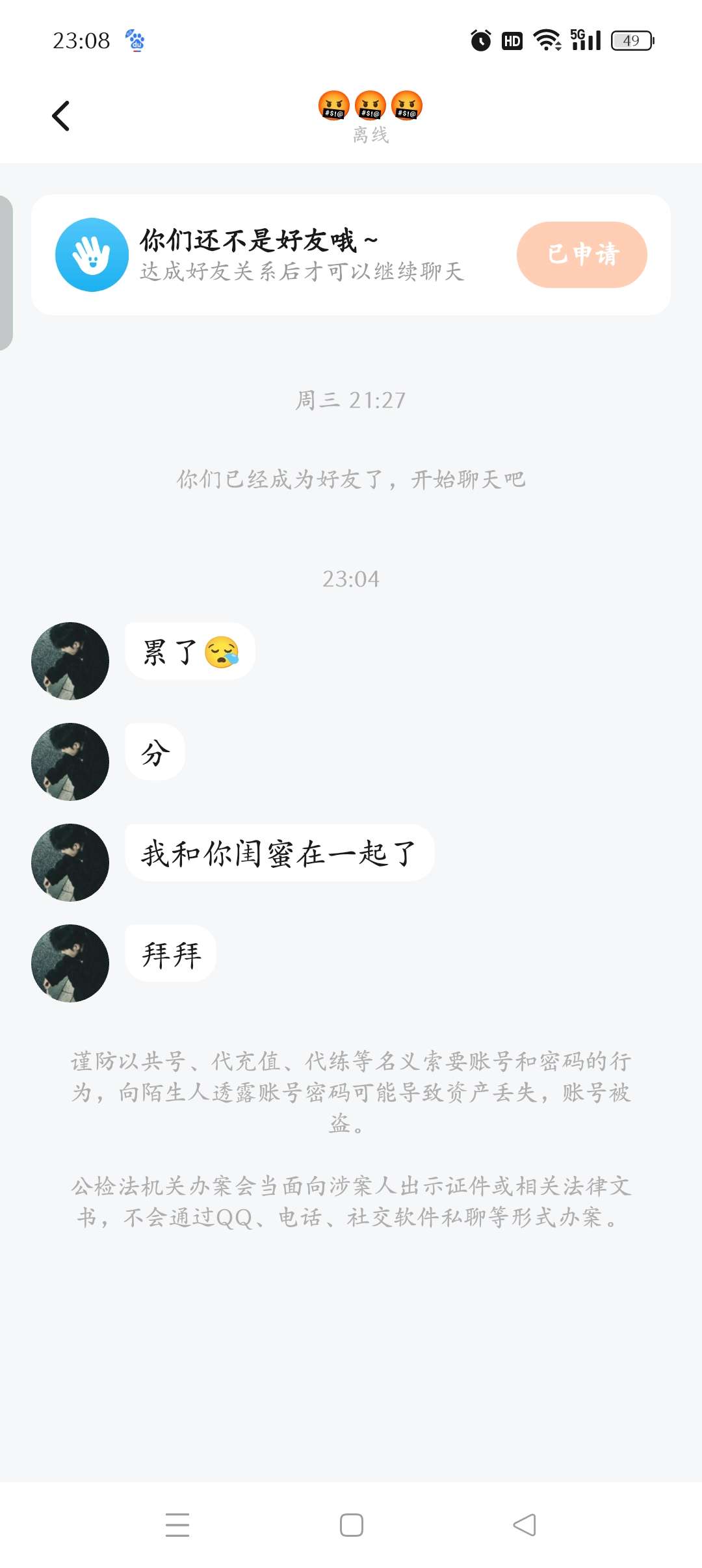Tap the 已申请 friend request button
The image size is (702, 1568).
point(582,254)
